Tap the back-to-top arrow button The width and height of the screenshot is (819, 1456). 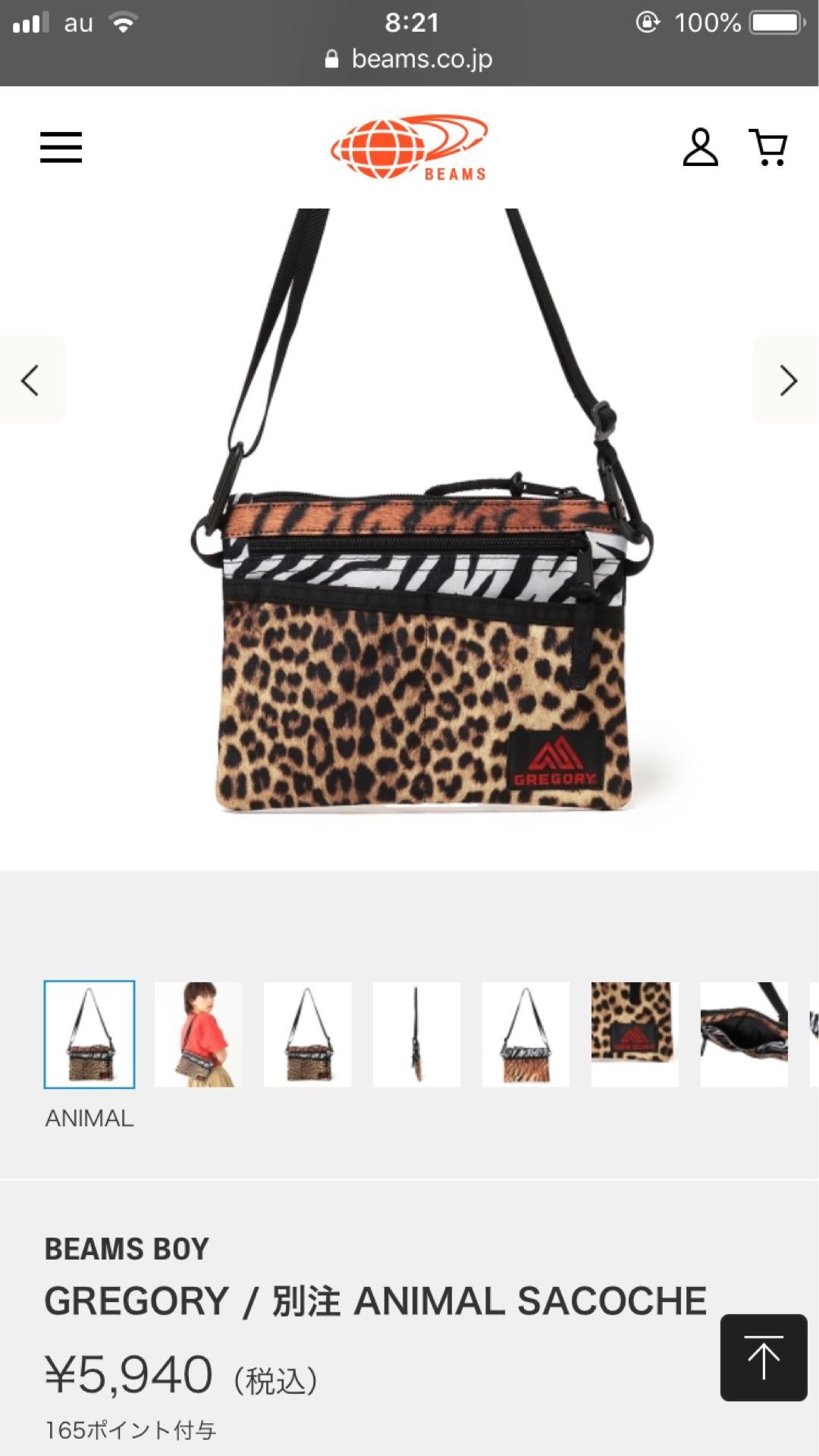[x=763, y=1357]
